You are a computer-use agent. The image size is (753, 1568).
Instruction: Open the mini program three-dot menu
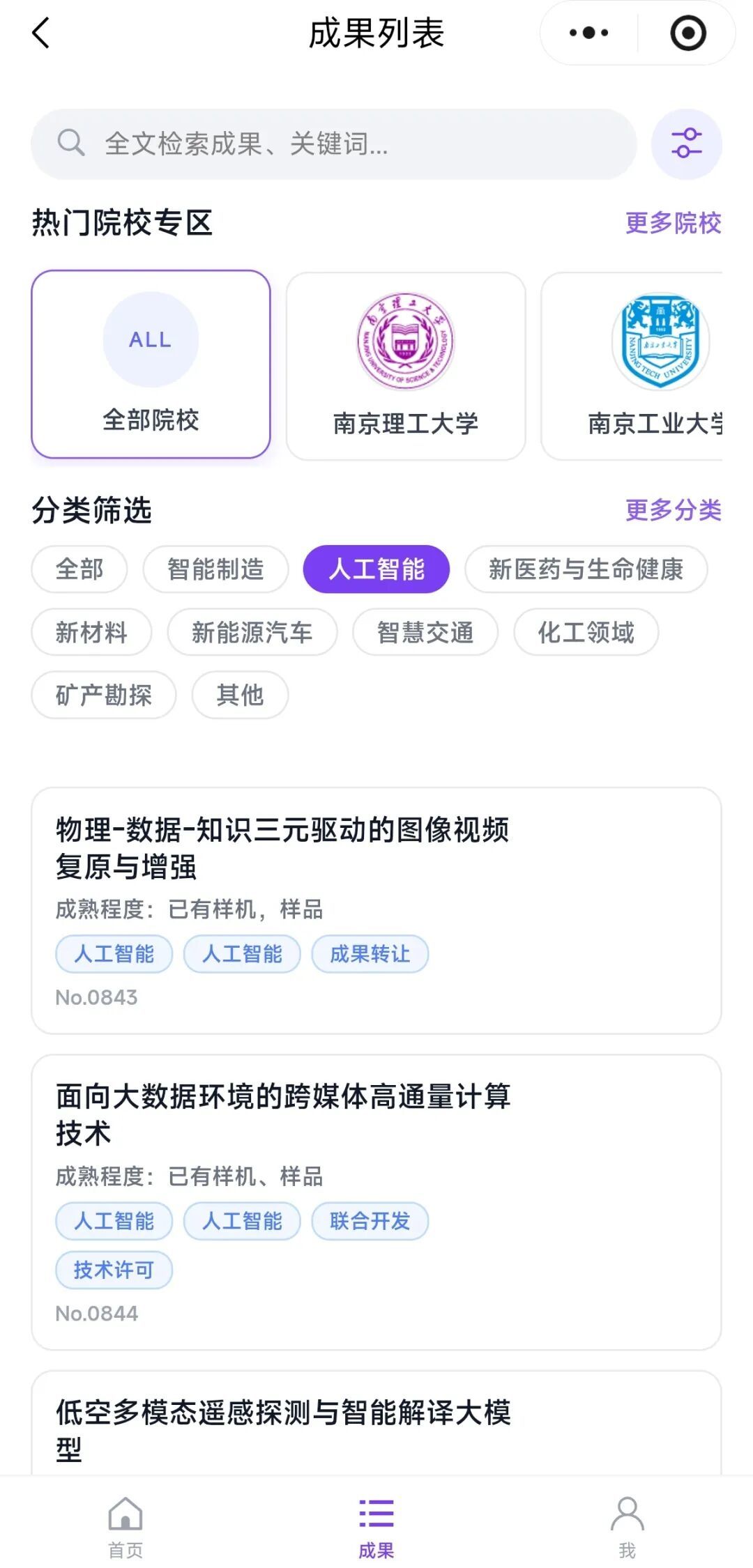(589, 33)
